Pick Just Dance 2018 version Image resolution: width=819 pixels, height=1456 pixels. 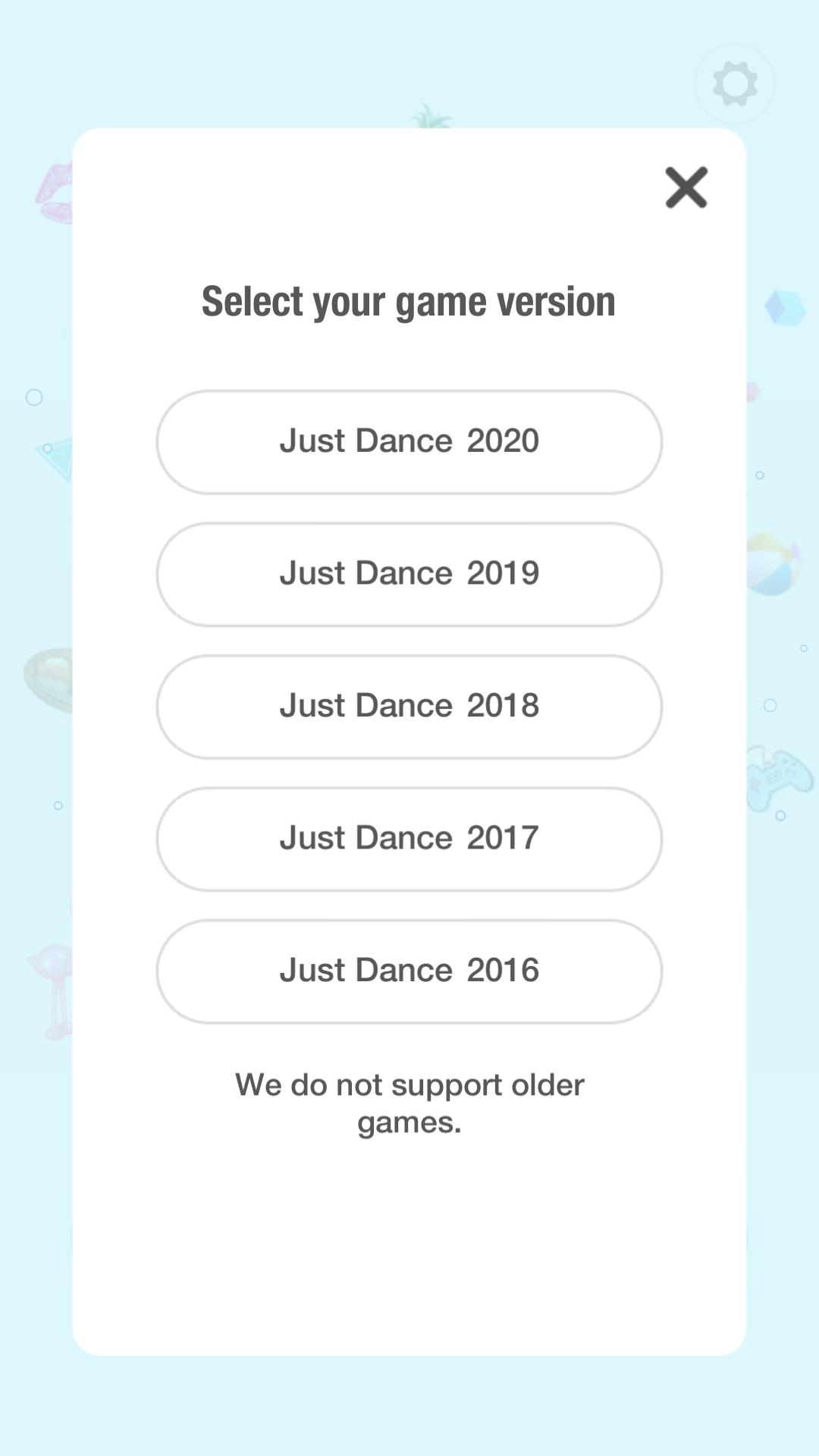click(x=409, y=707)
